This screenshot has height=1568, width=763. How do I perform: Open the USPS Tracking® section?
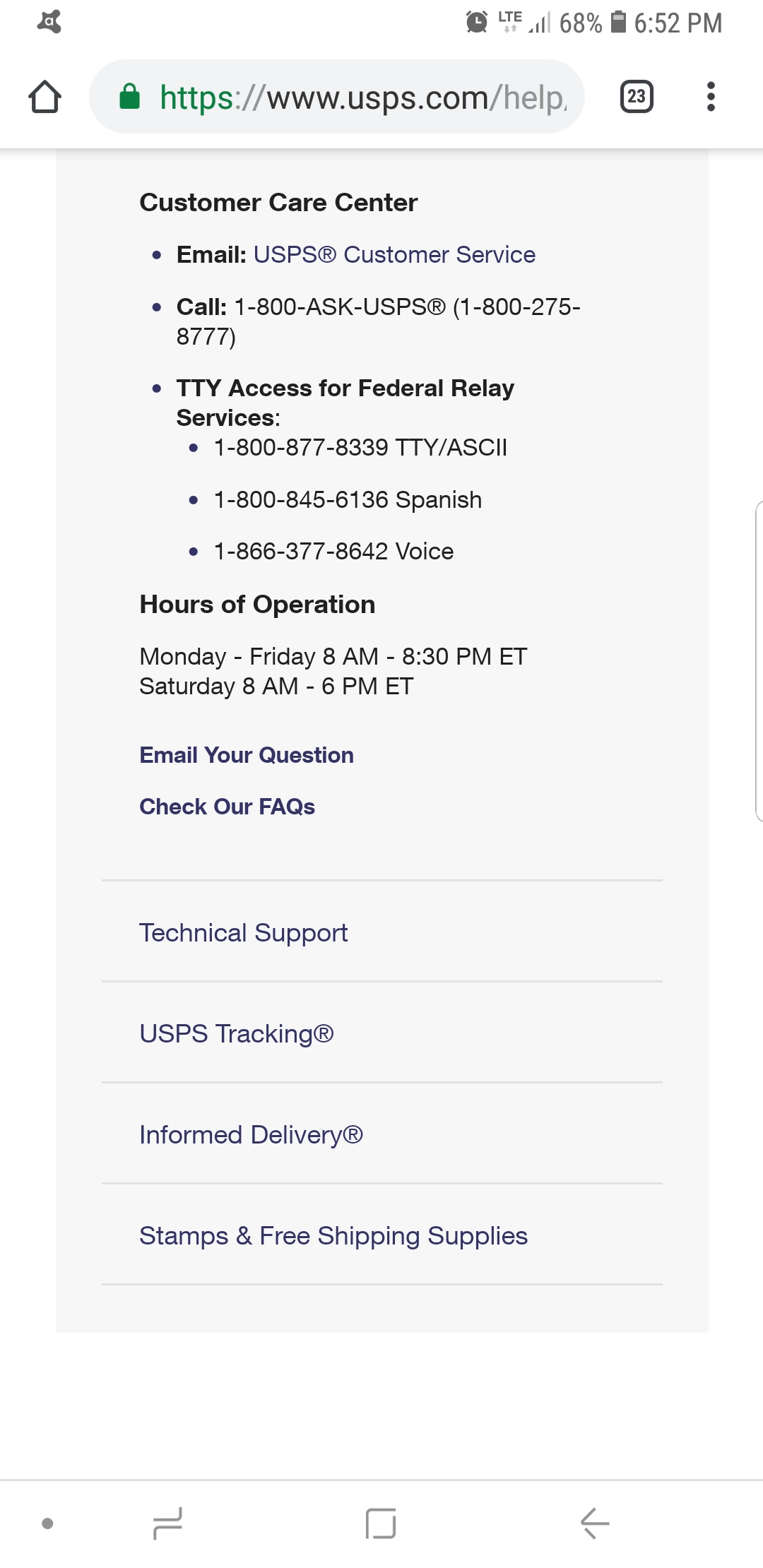236,1033
